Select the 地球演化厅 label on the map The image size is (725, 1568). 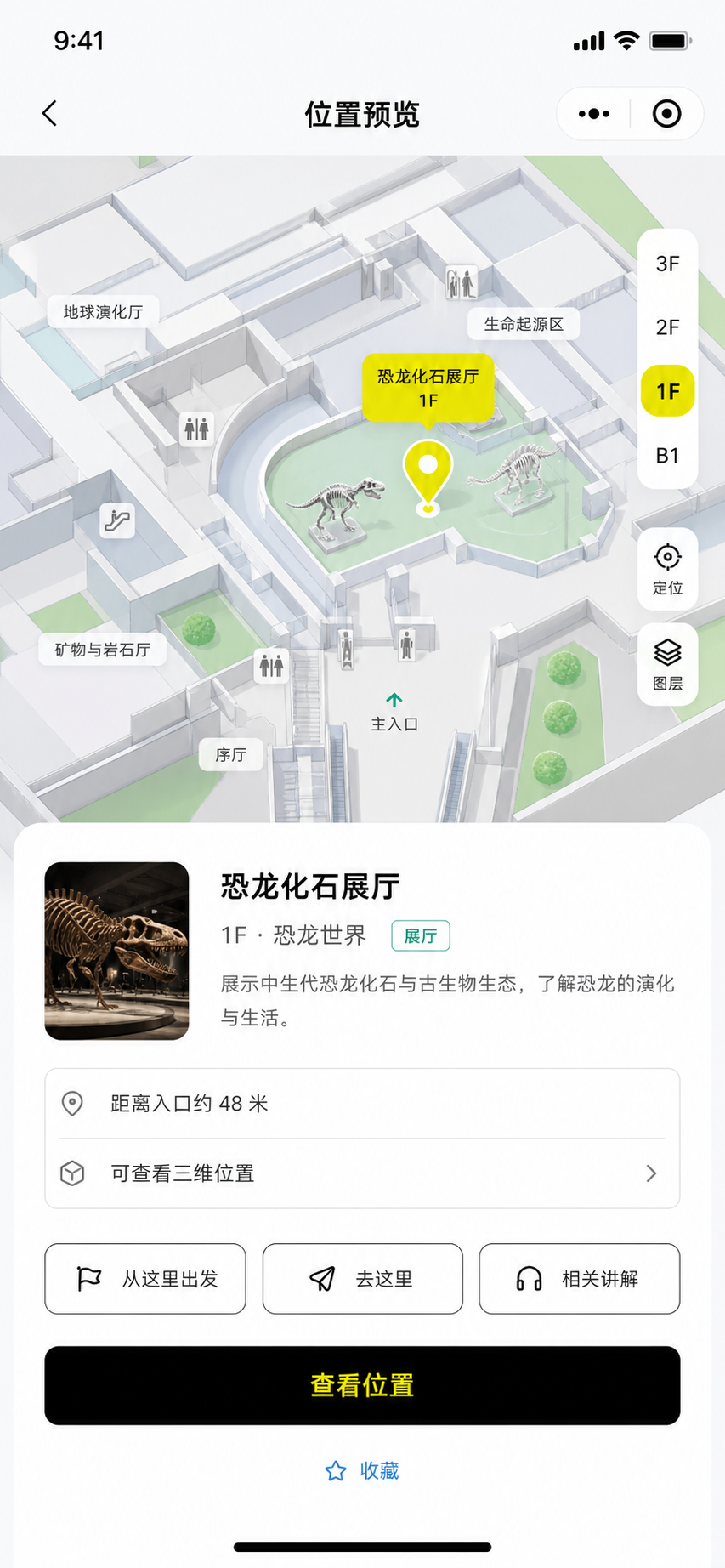point(103,312)
